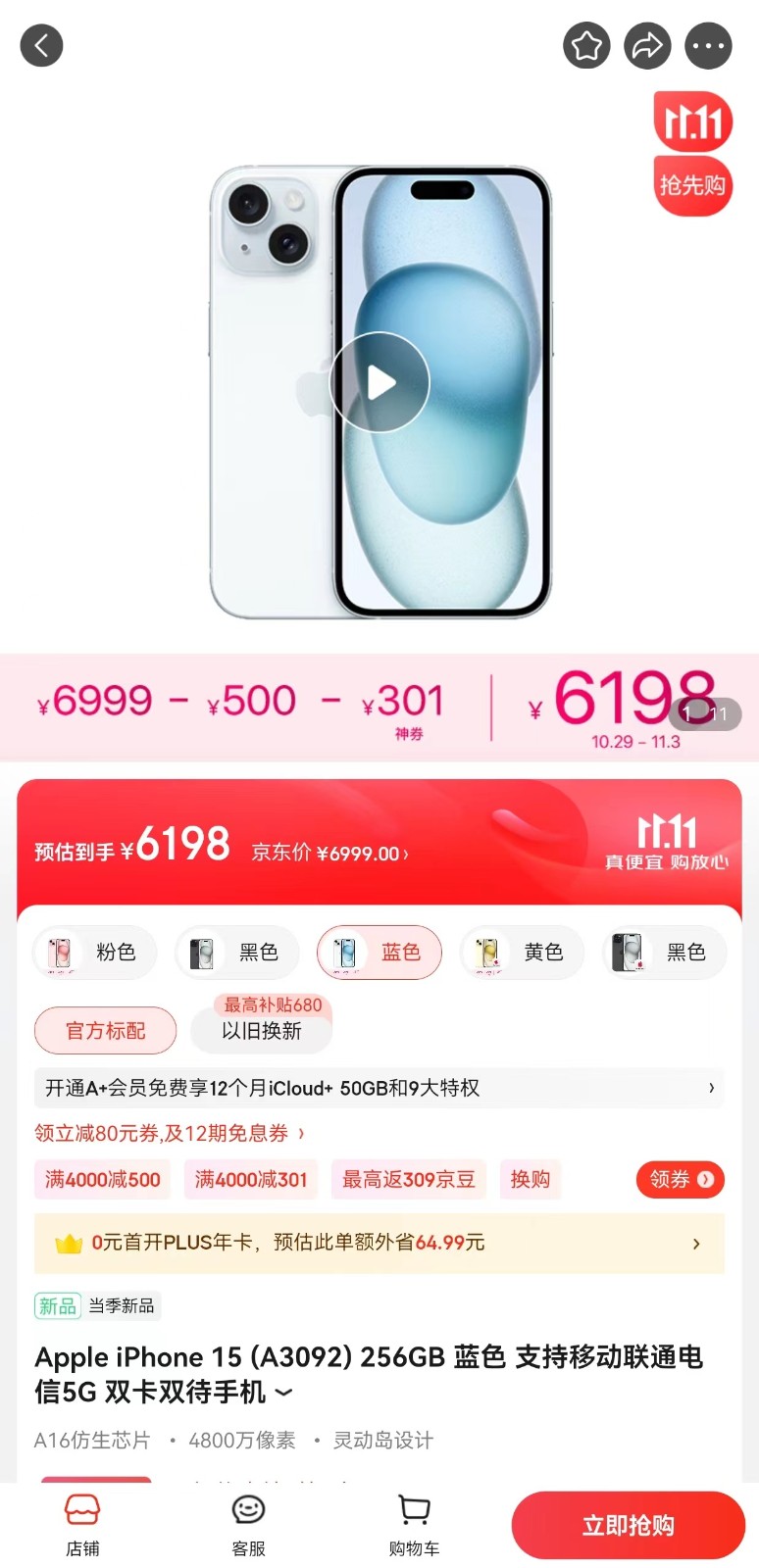Open the three-dot overflow menu
The image size is (759, 1568).
pos(708,45)
